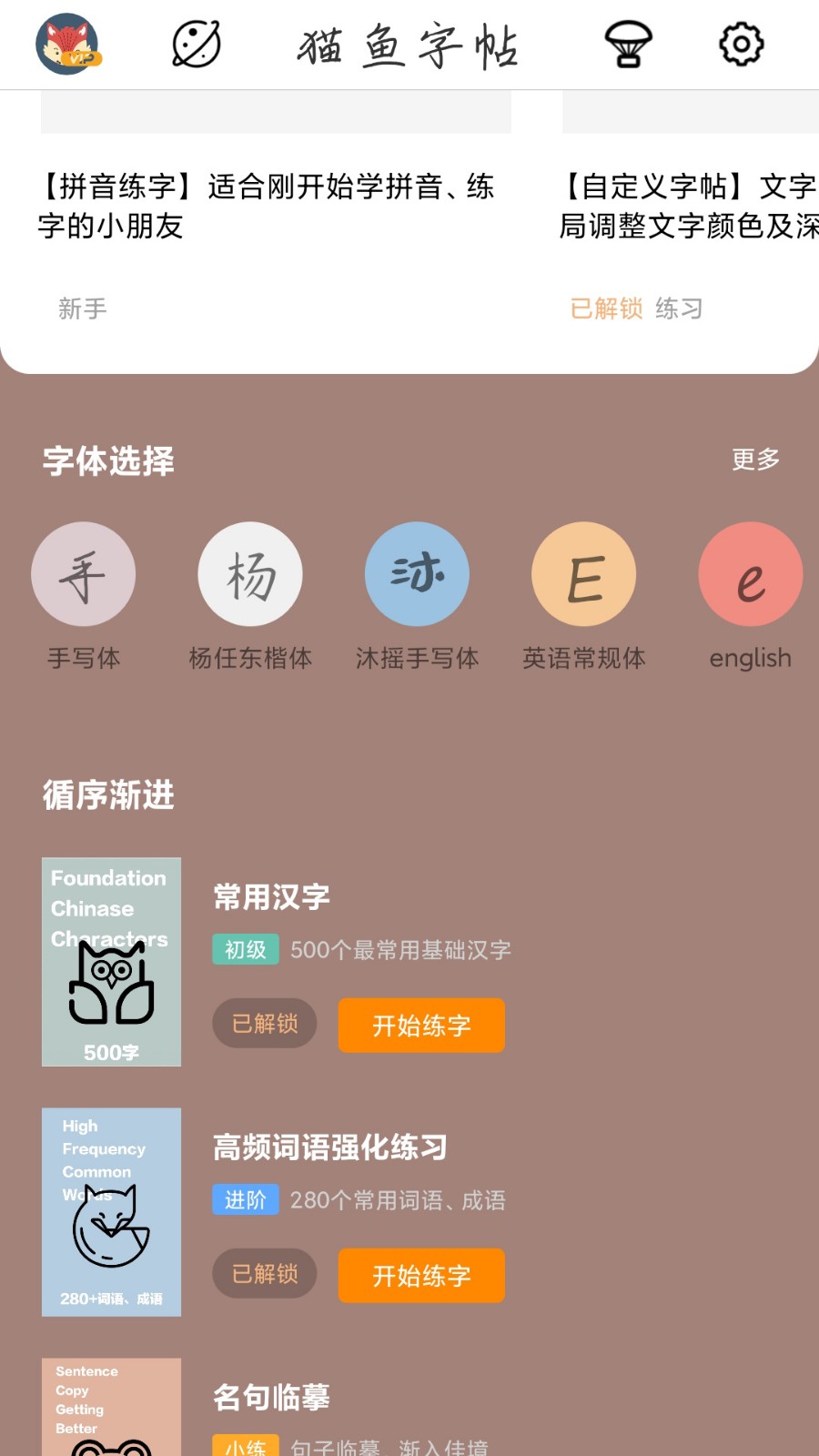The width and height of the screenshot is (819, 1456).
Task: Toggle the 已解锁 badge on 常用汉字
Action: pyautogui.click(x=264, y=1023)
